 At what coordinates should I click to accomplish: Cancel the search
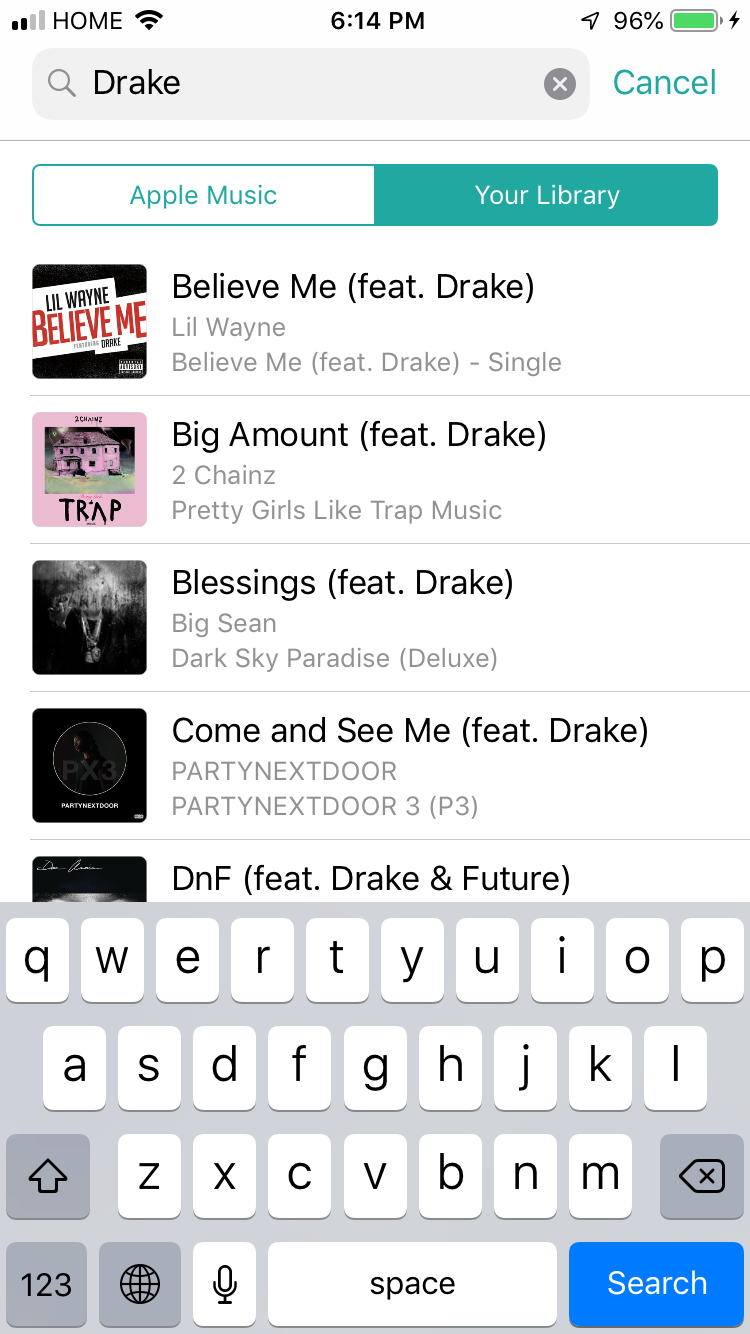[x=664, y=83]
